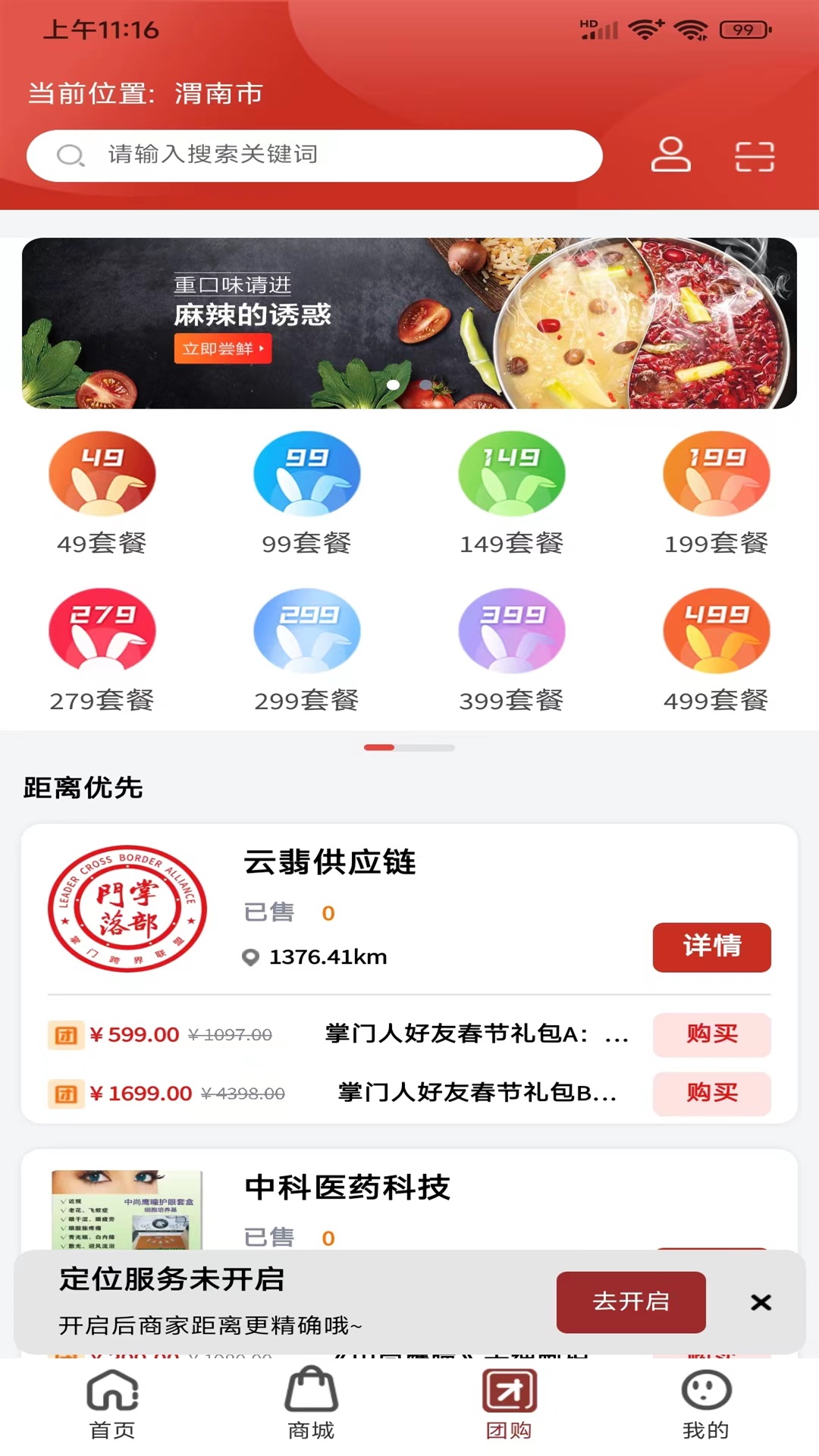Buy the ¥1699.00 gift pack B
Screen dimensions: 819x1456
[712, 1094]
